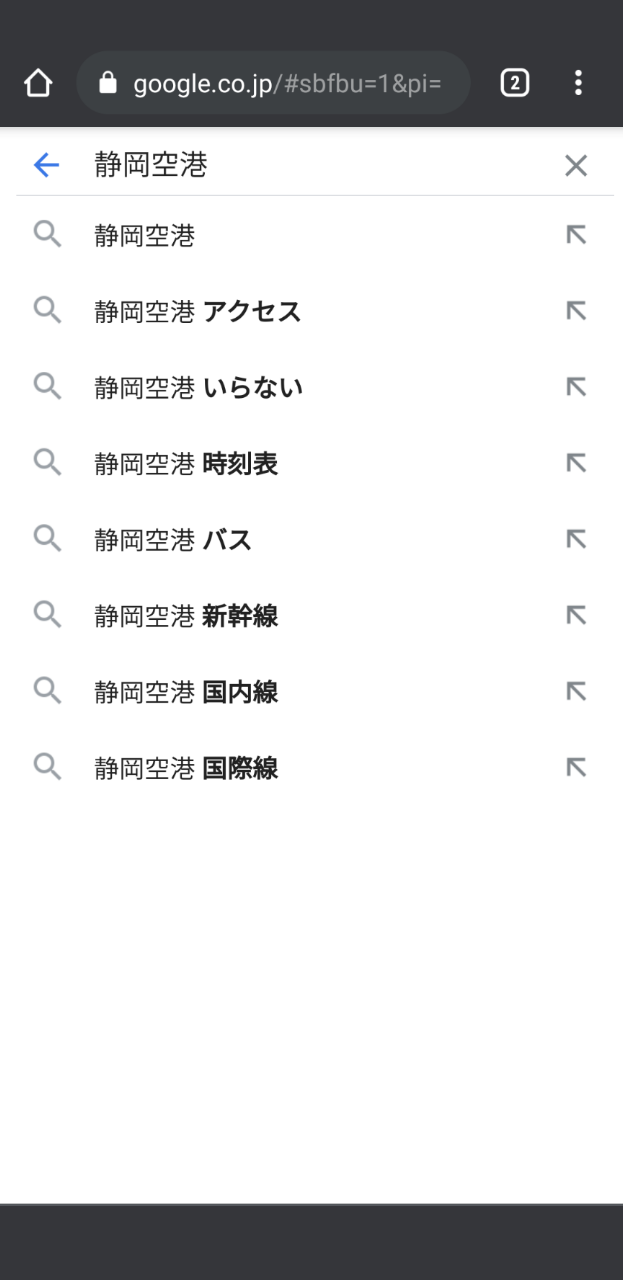
Task: Go to the browser home page
Action: pyautogui.click(x=38, y=83)
